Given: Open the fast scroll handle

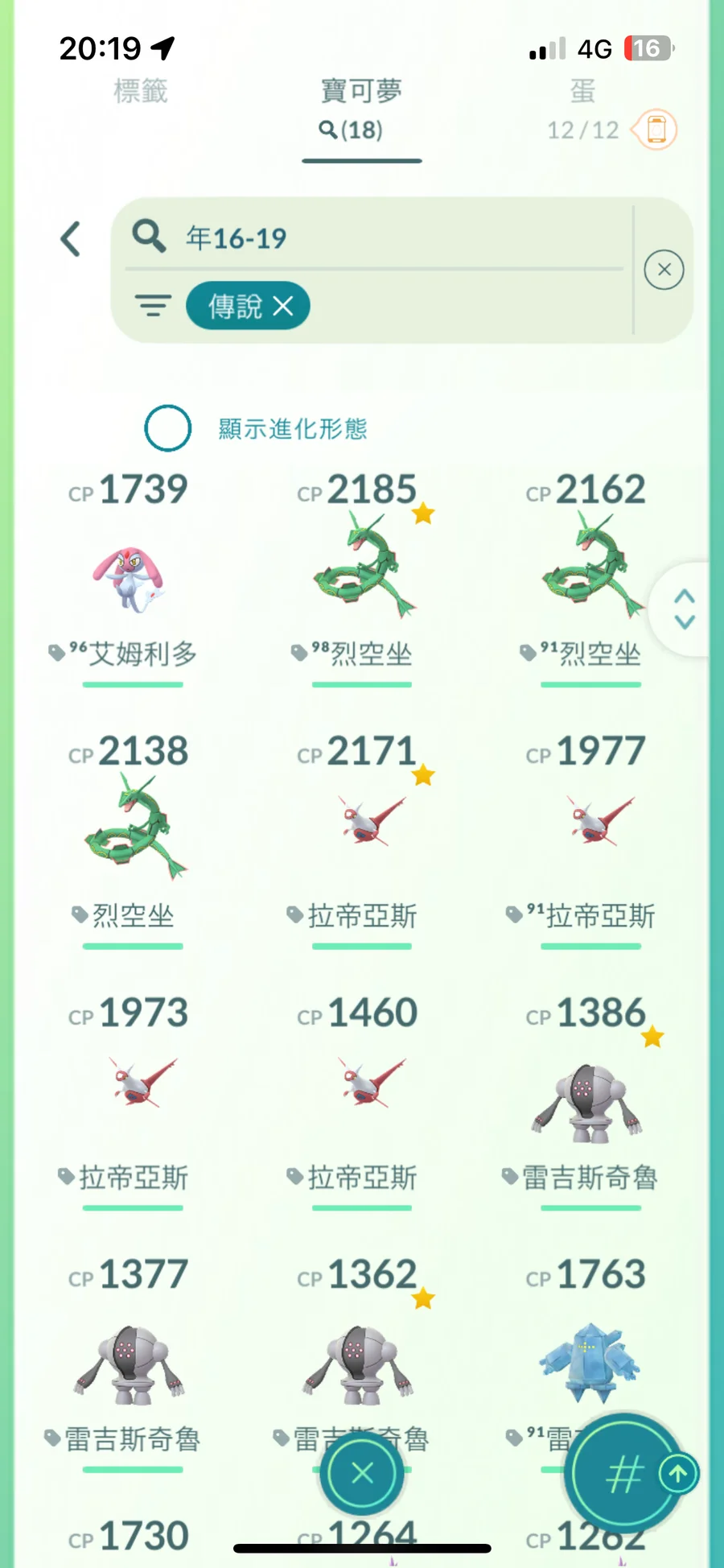Looking at the screenshot, I should pyautogui.click(x=684, y=609).
